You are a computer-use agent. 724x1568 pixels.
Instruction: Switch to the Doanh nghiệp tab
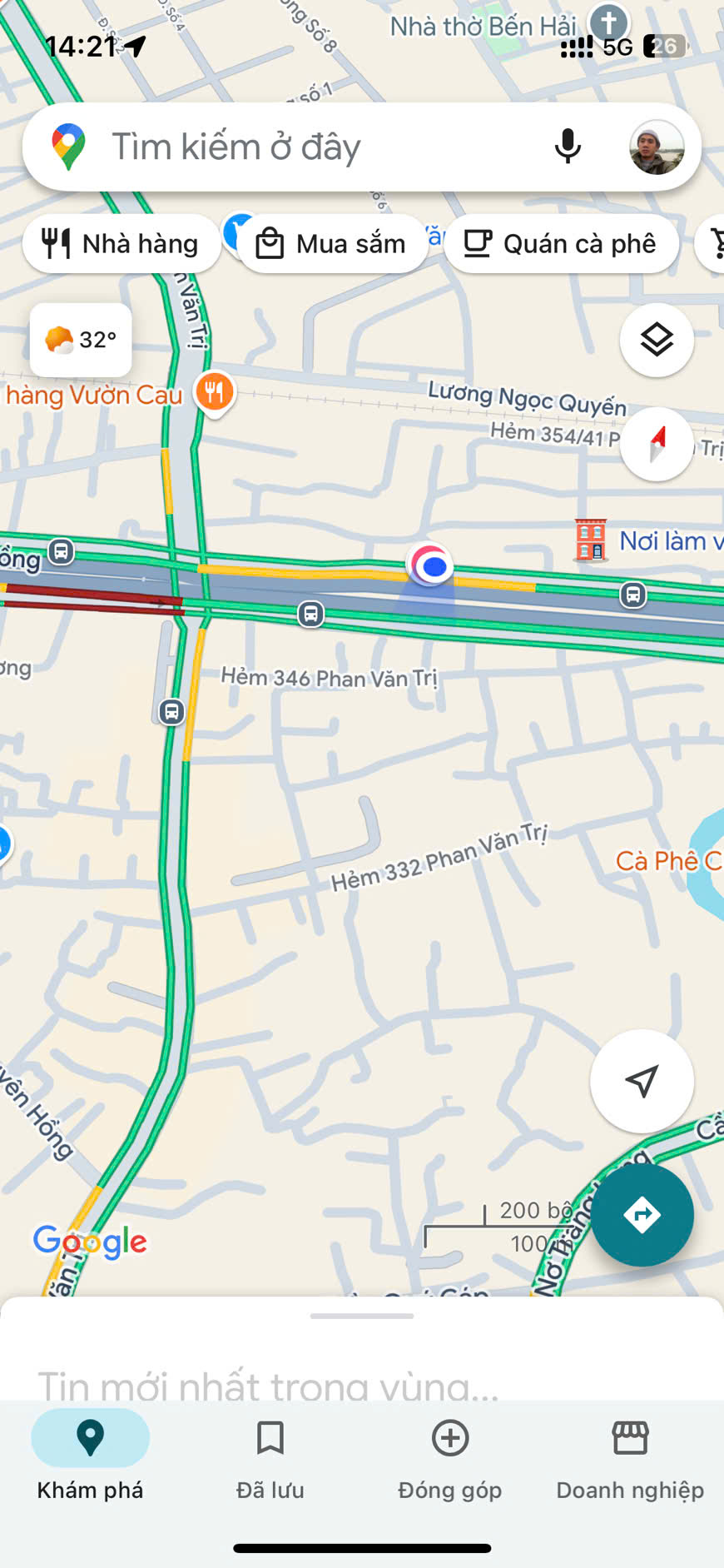point(630,1459)
